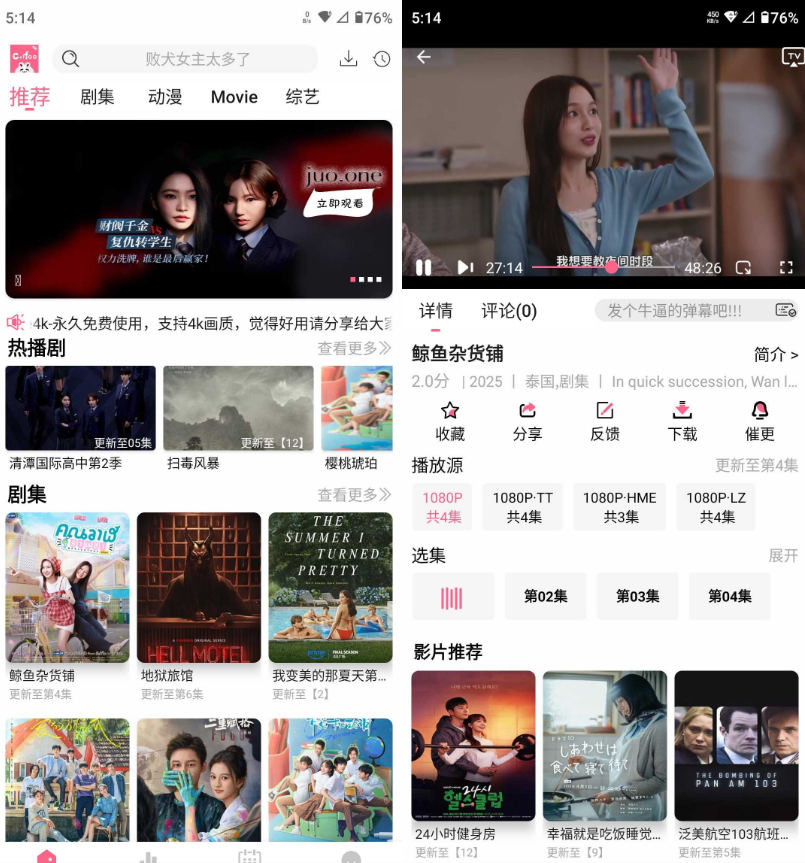Viewport: 805px width, 863px height.
Task: Open the 24小时健身房 recommendation
Action: (x=473, y=745)
